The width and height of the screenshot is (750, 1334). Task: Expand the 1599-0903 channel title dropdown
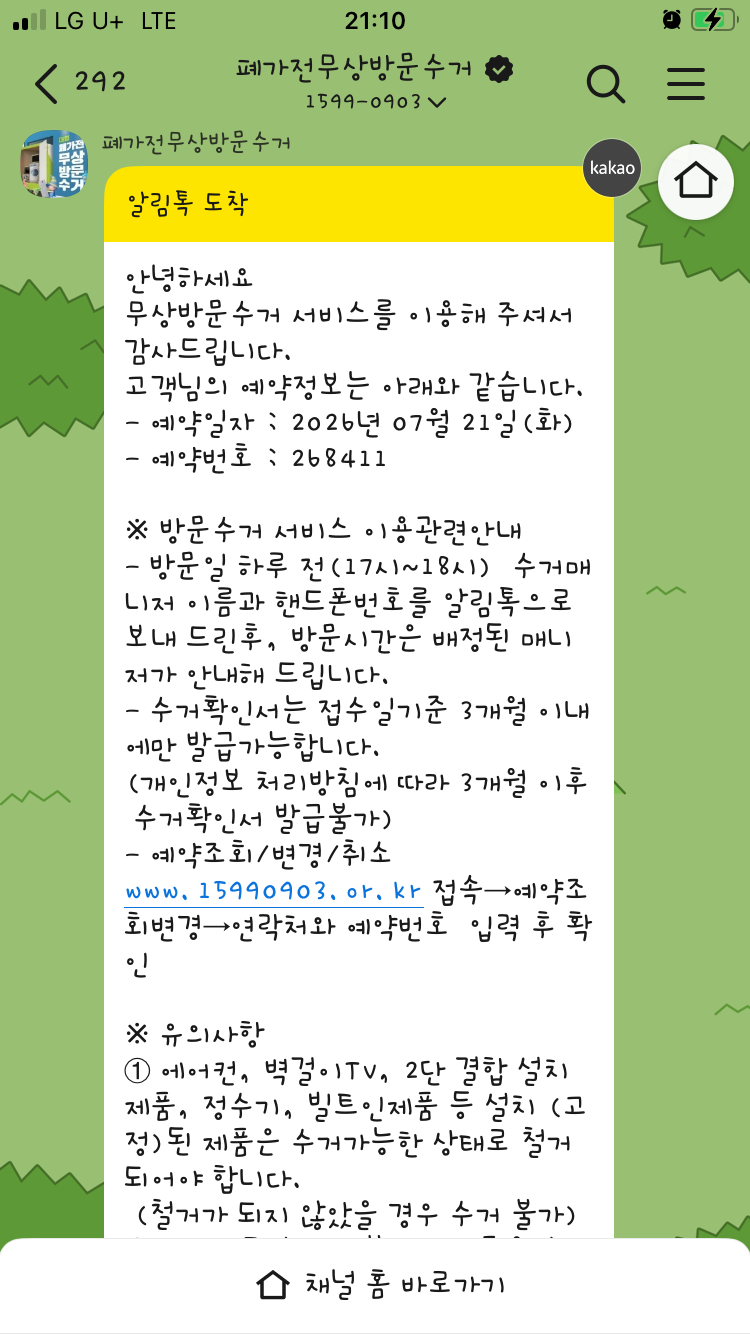pos(375,101)
